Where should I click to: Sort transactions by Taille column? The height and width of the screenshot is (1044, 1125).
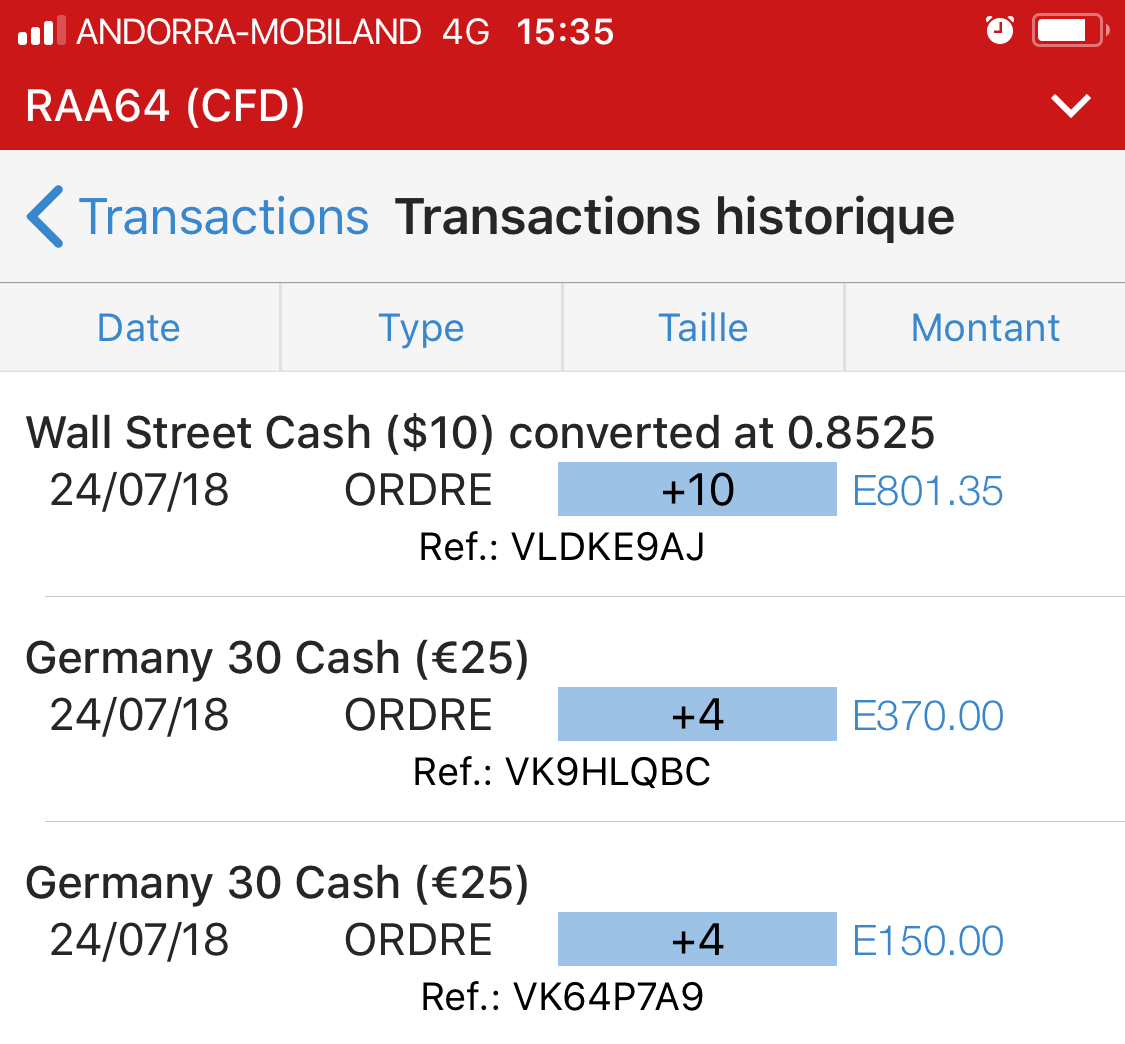(x=703, y=328)
